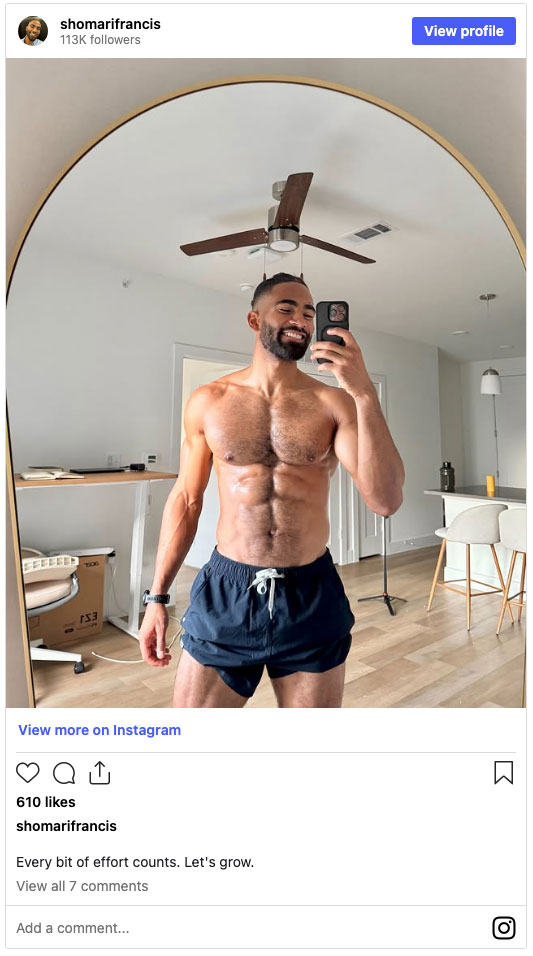Save the post with the bookmark icon
Screen dimensions: 533x956
pos(504,772)
